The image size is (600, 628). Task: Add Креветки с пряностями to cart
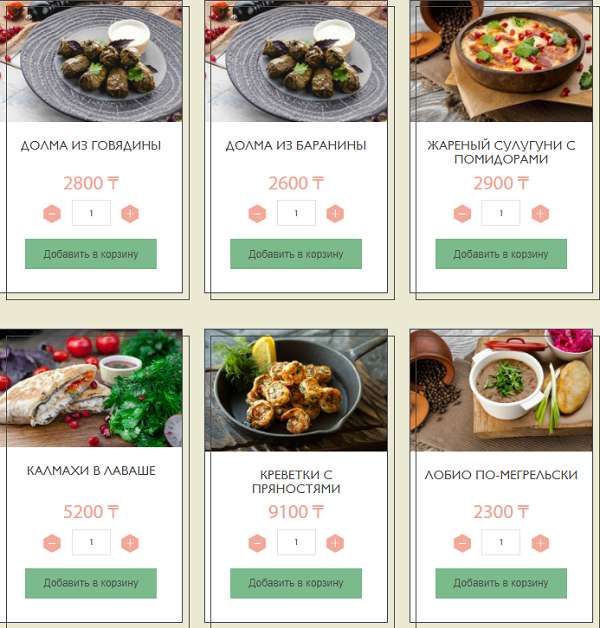click(296, 583)
